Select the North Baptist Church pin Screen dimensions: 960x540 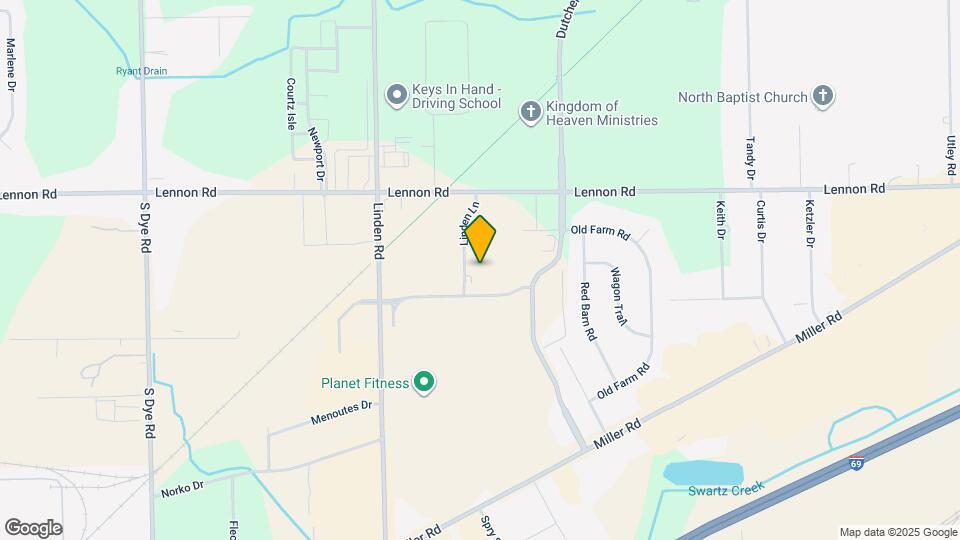(x=823, y=97)
